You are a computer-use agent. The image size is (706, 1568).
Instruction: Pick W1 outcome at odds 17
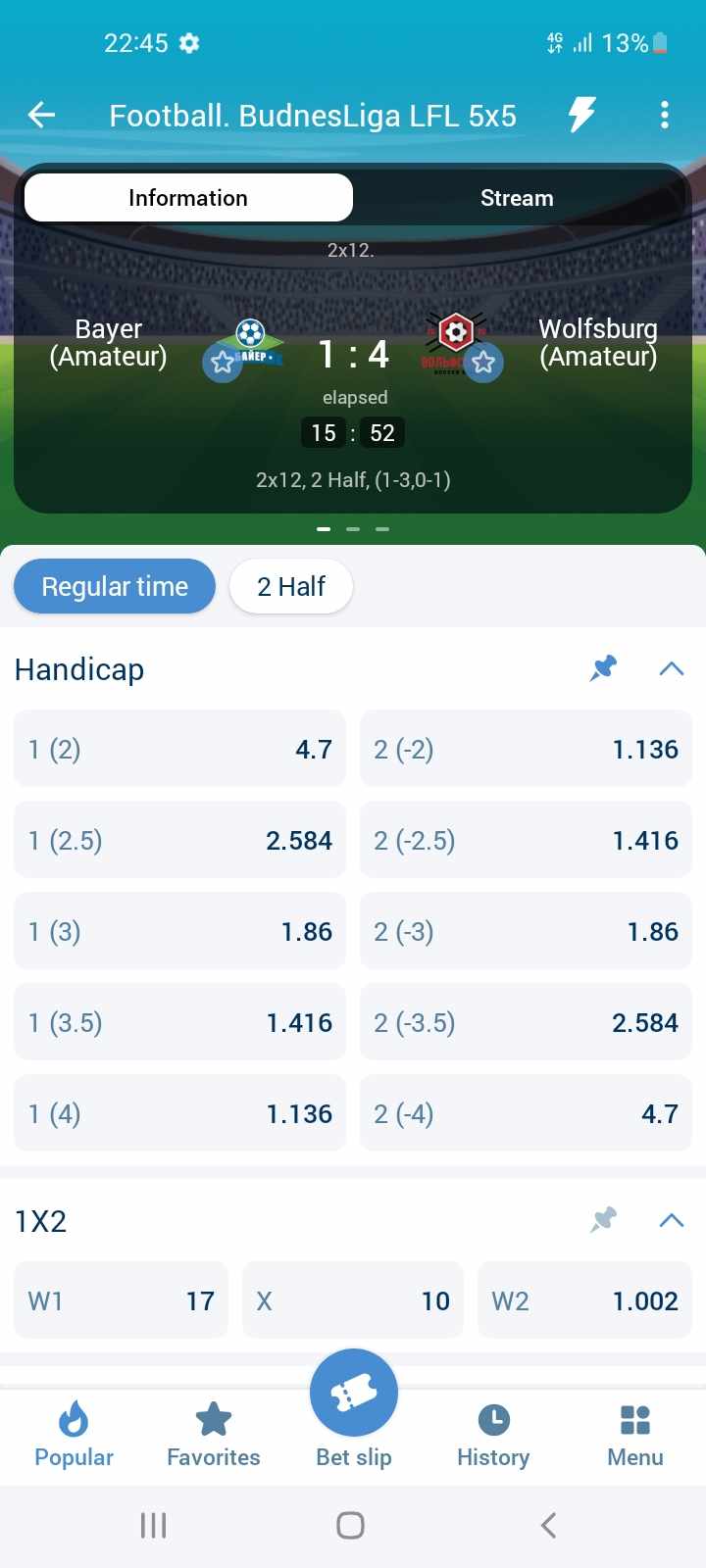pos(122,1300)
